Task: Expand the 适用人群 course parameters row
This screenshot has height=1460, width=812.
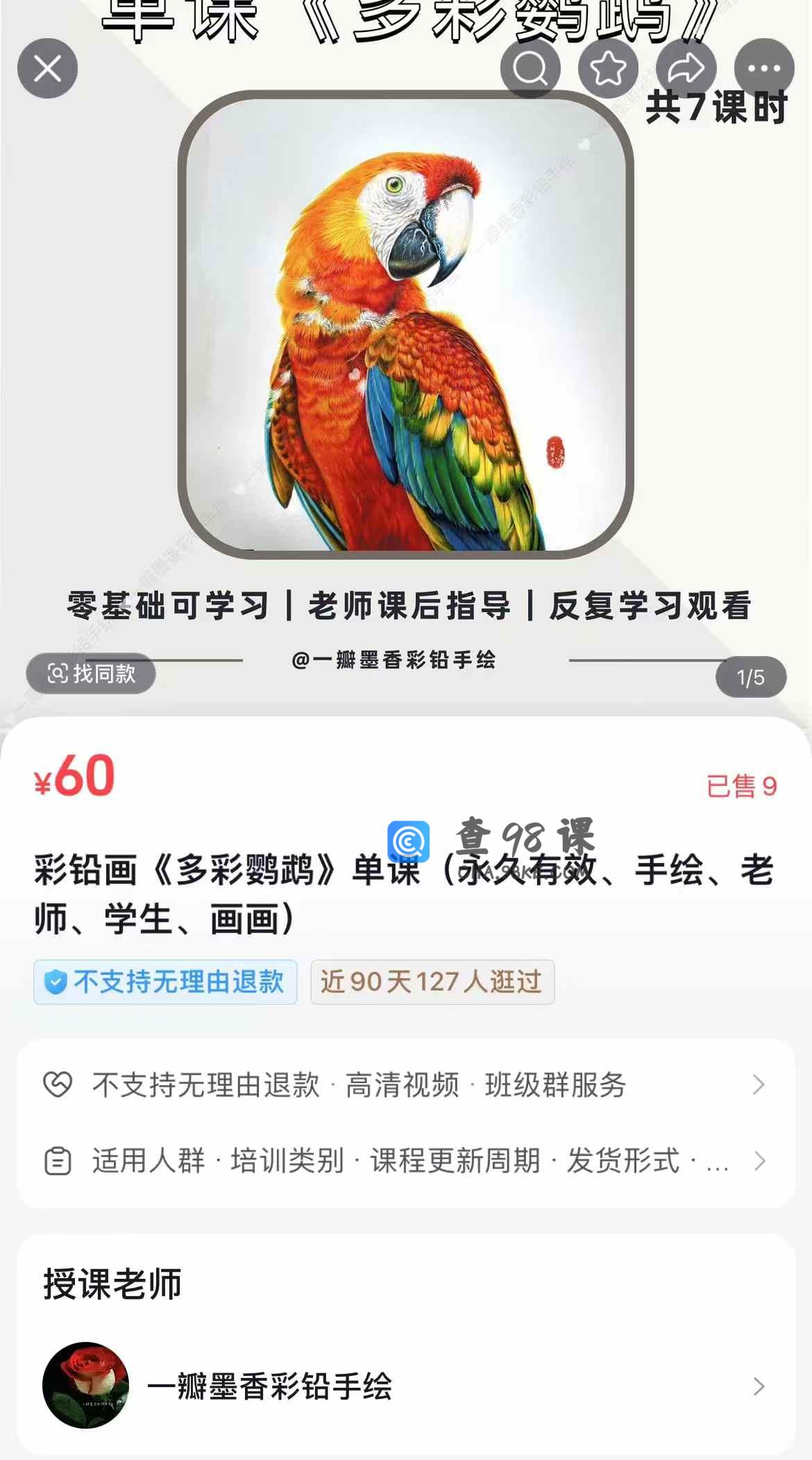Action: coord(405,1161)
